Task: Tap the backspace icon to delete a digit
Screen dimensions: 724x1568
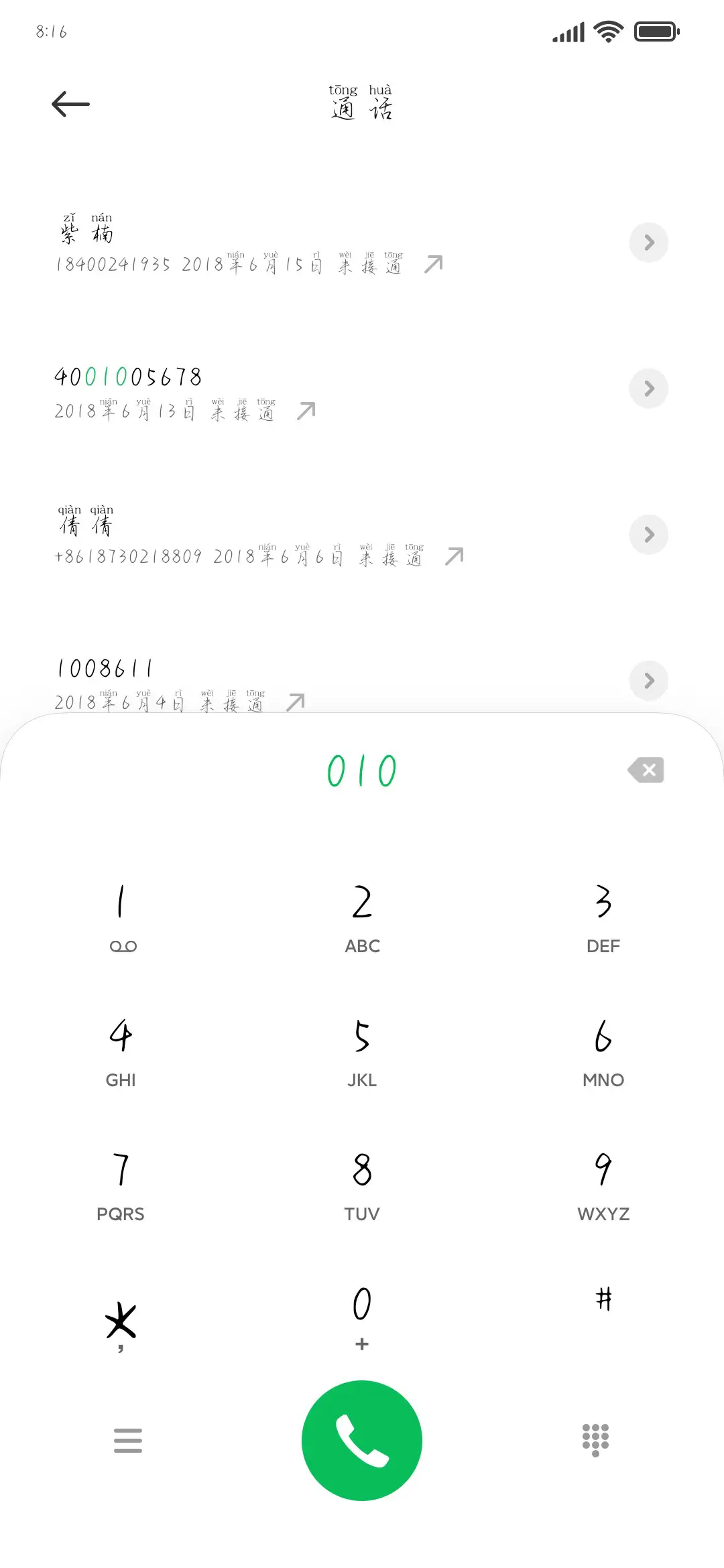Action: click(x=646, y=770)
